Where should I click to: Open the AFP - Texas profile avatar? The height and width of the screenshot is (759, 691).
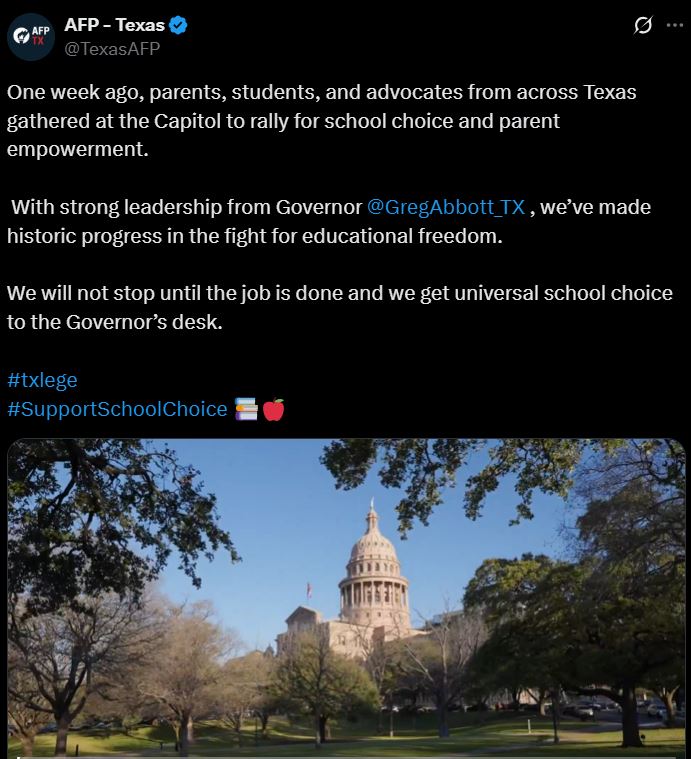coord(30,36)
